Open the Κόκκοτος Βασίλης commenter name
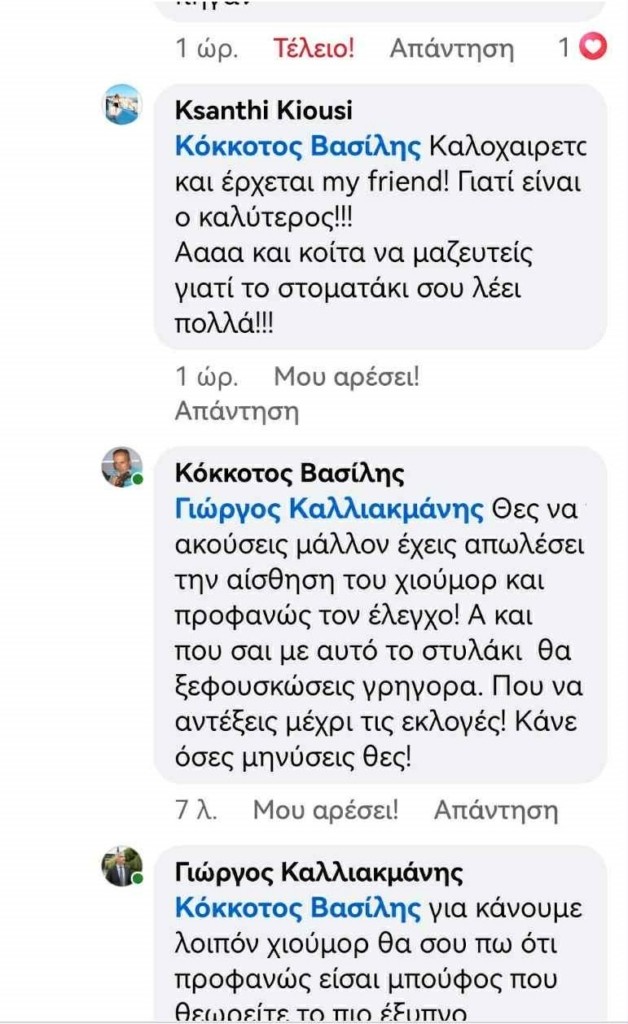 (289, 473)
